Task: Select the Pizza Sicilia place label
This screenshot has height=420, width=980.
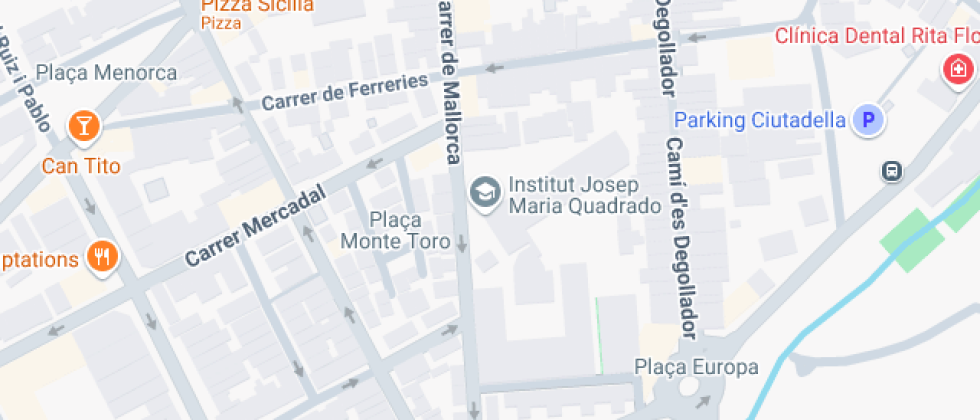Action: (x=256, y=7)
